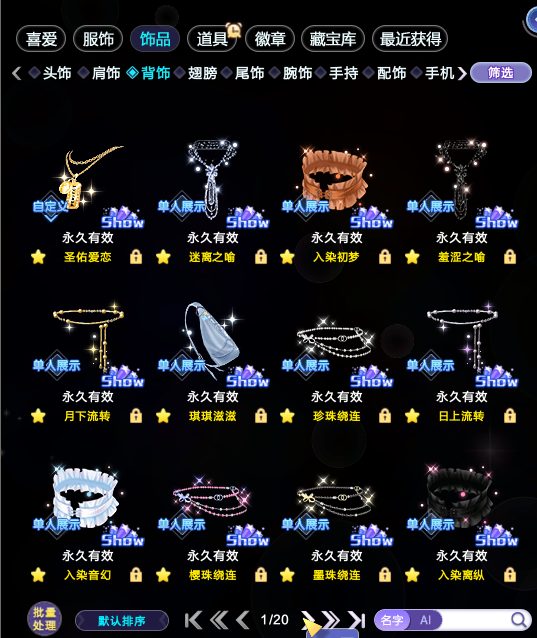This screenshot has width=537, height=638.
Task: Open 批量处理 batch processing
Action: [x=45, y=619]
